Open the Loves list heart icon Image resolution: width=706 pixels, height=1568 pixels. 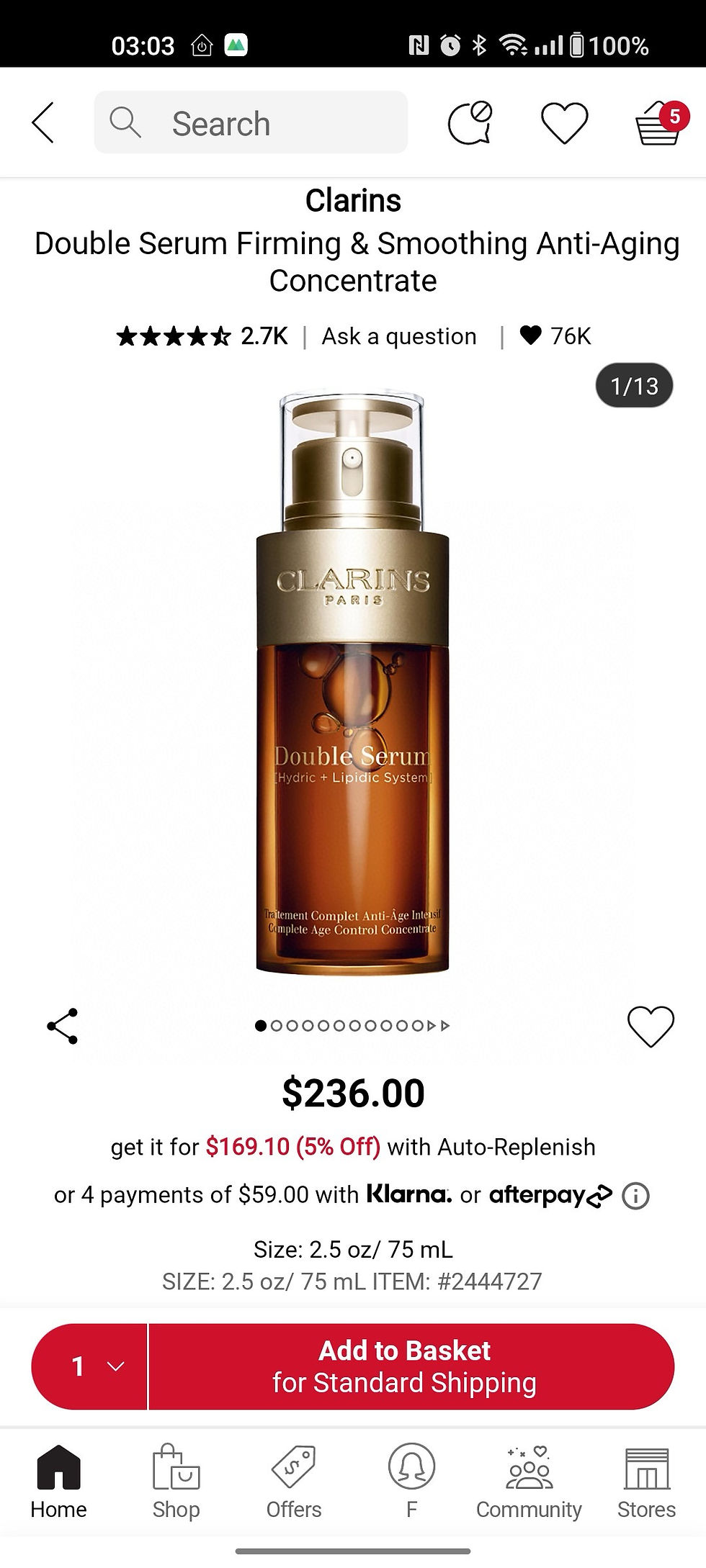pyautogui.click(x=564, y=122)
